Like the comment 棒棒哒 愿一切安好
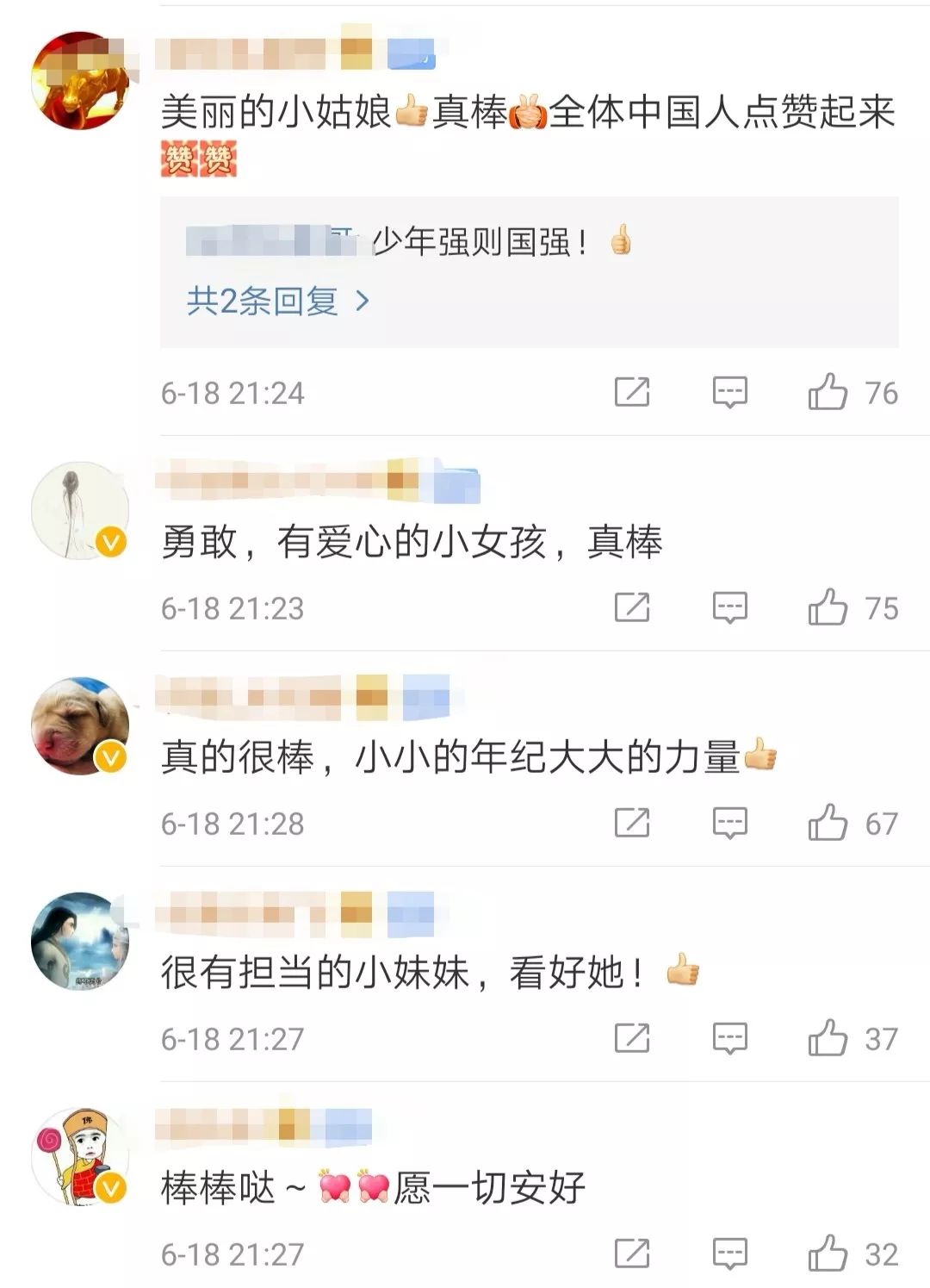This screenshot has height=1288, width=930. click(828, 1254)
